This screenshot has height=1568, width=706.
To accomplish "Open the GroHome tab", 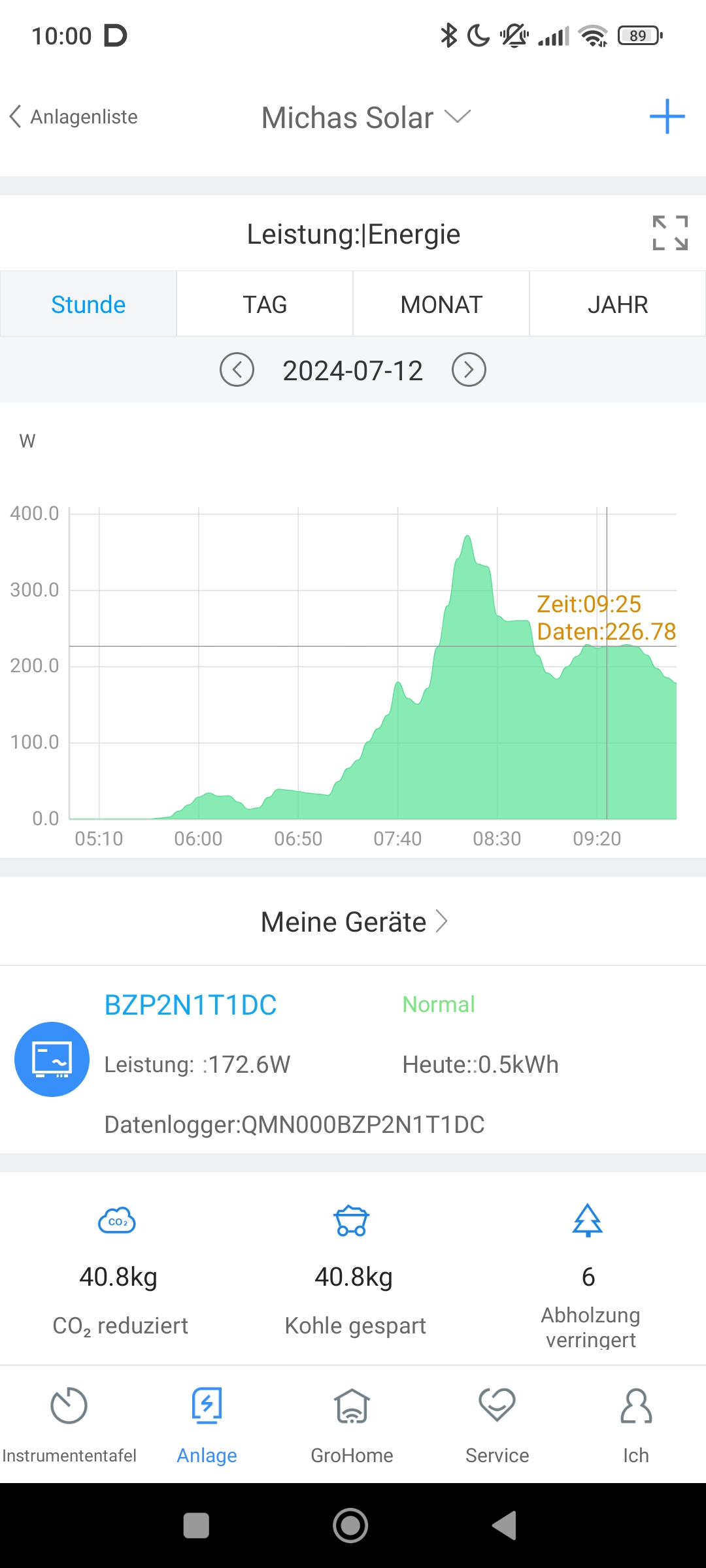I will 352,1423.
